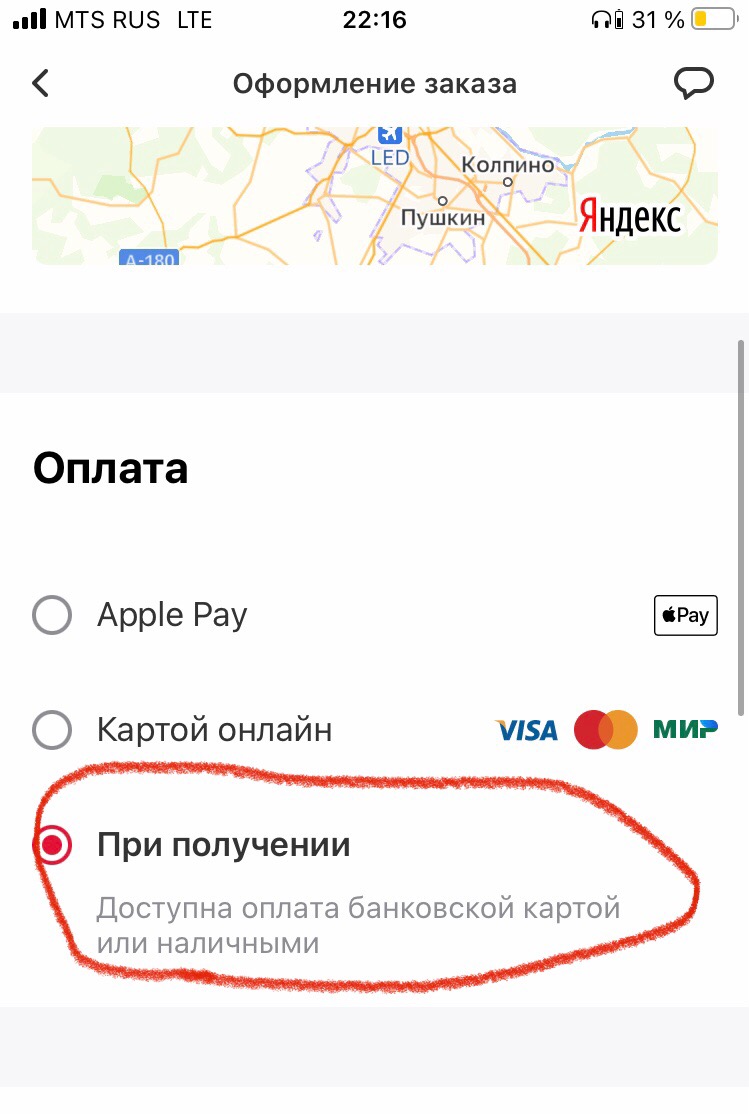Go back from order checkout

[x=40, y=83]
